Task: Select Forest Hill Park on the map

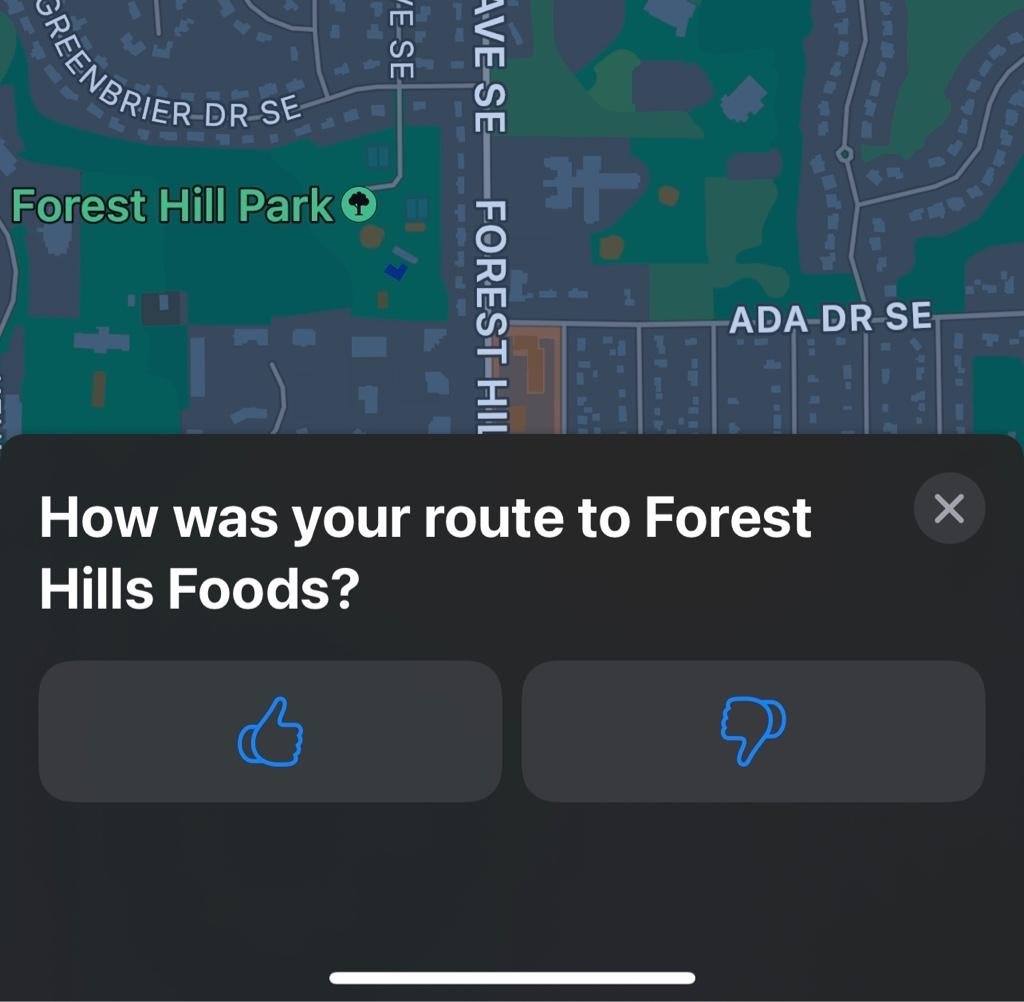Action: click(x=359, y=205)
